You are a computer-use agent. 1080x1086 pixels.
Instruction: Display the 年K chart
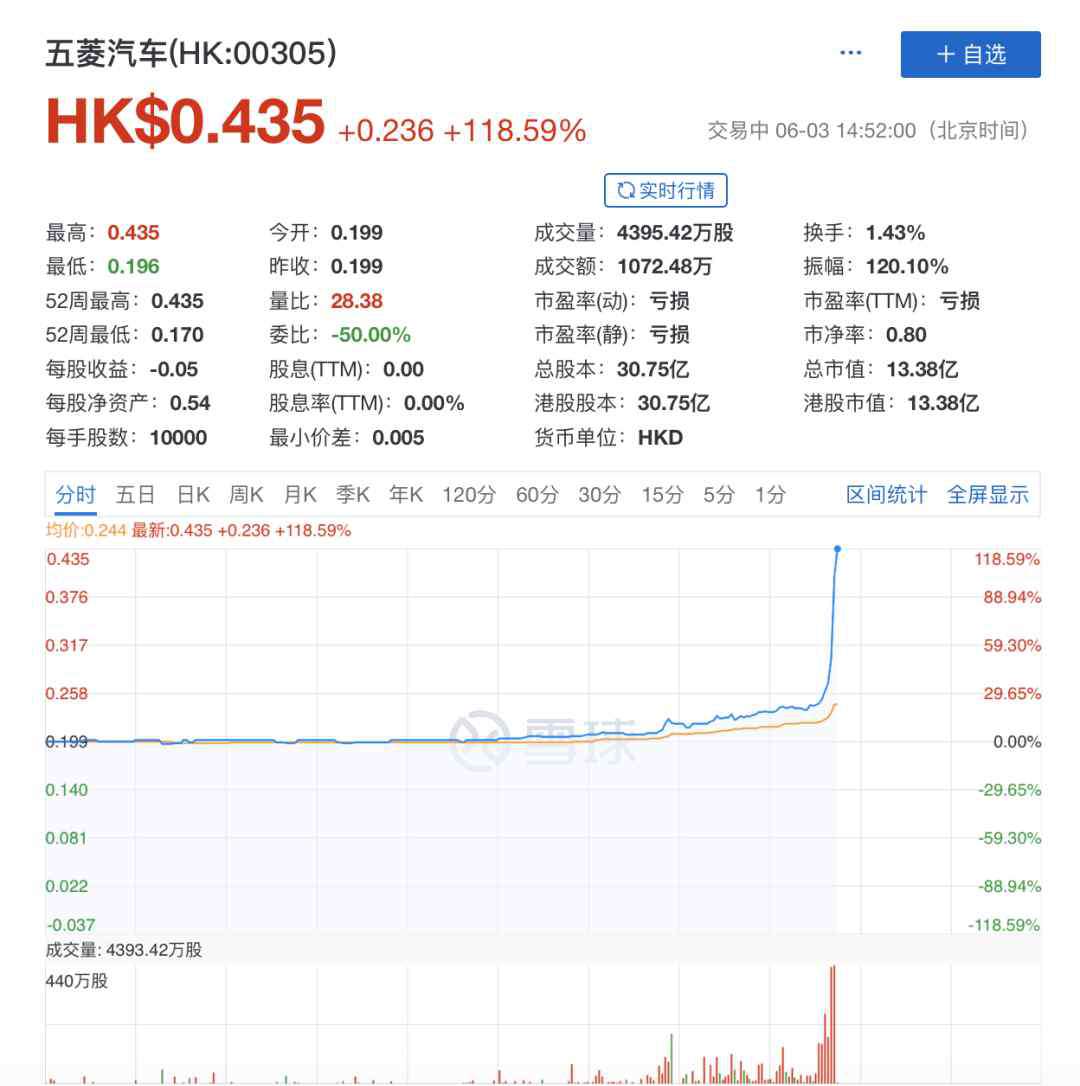406,495
